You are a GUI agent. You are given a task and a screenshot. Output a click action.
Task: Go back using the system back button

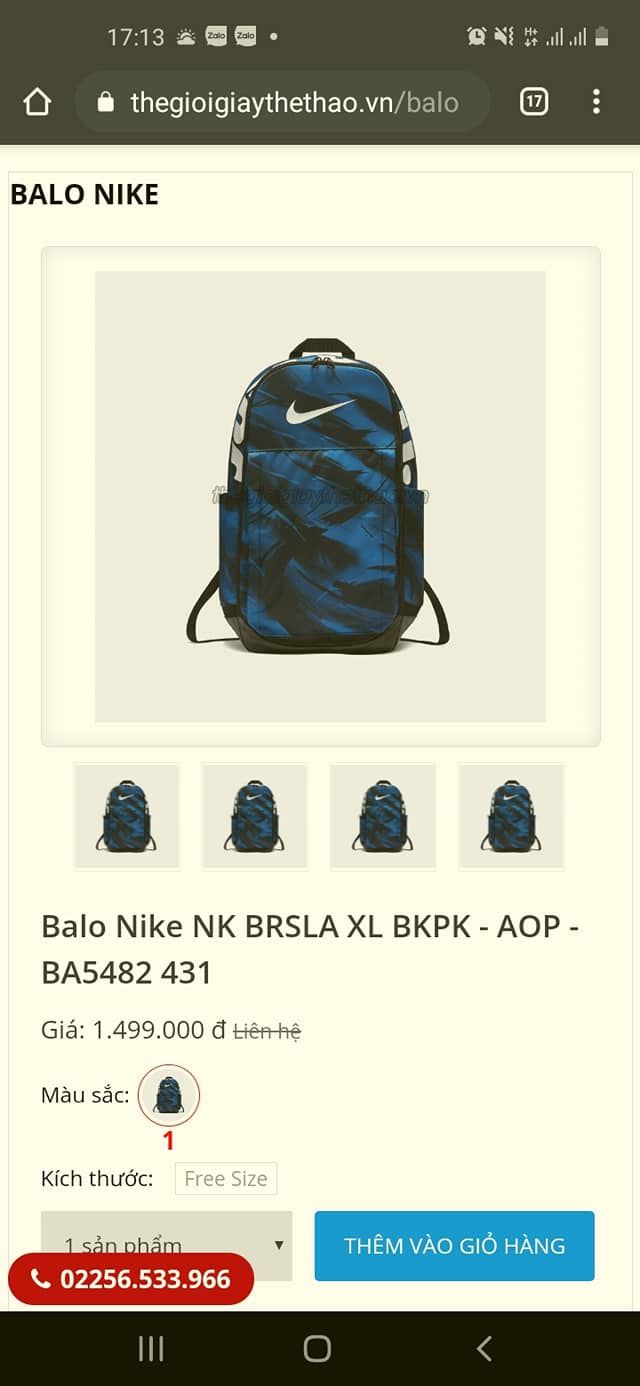pyautogui.click(x=484, y=1349)
